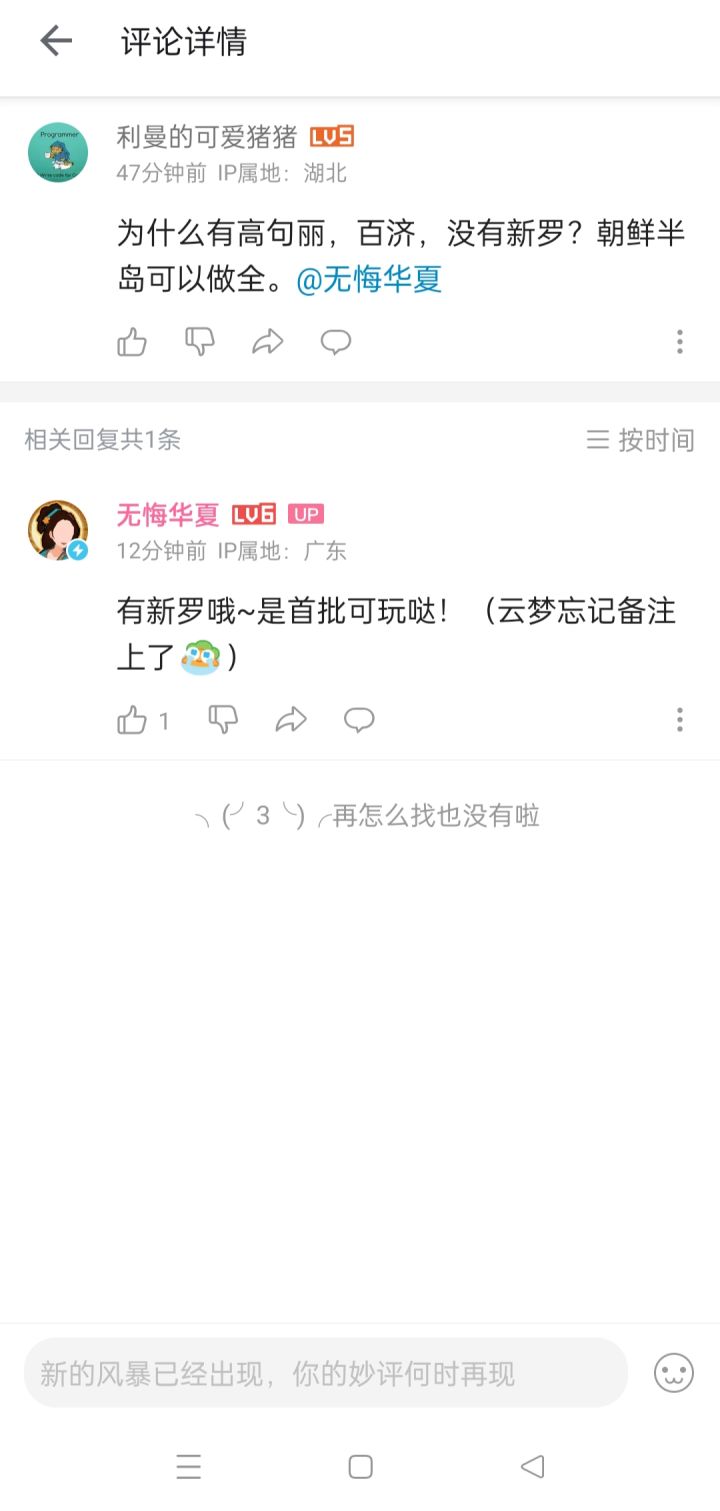Tap the comment input field

coord(326,1373)
